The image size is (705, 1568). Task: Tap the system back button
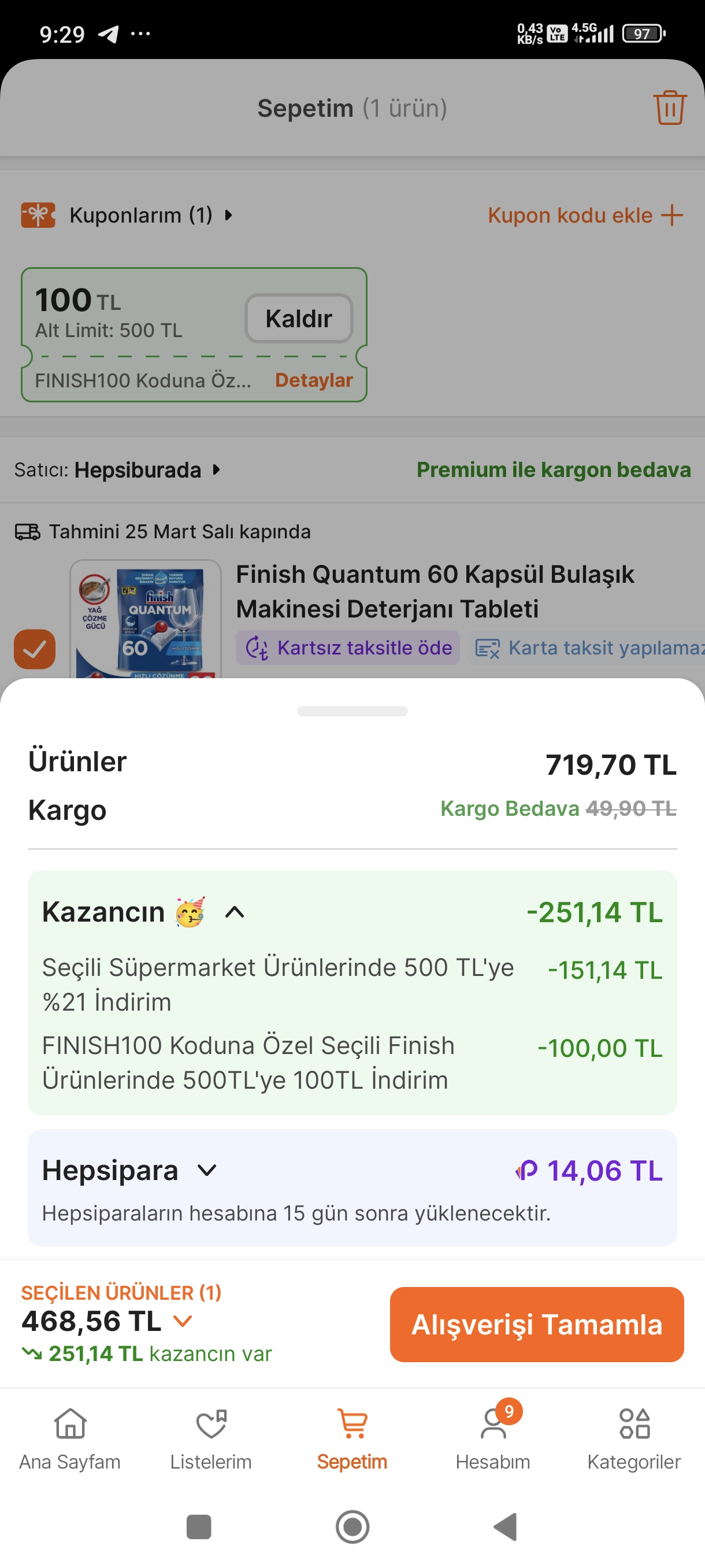click(x=506, y=1526)
